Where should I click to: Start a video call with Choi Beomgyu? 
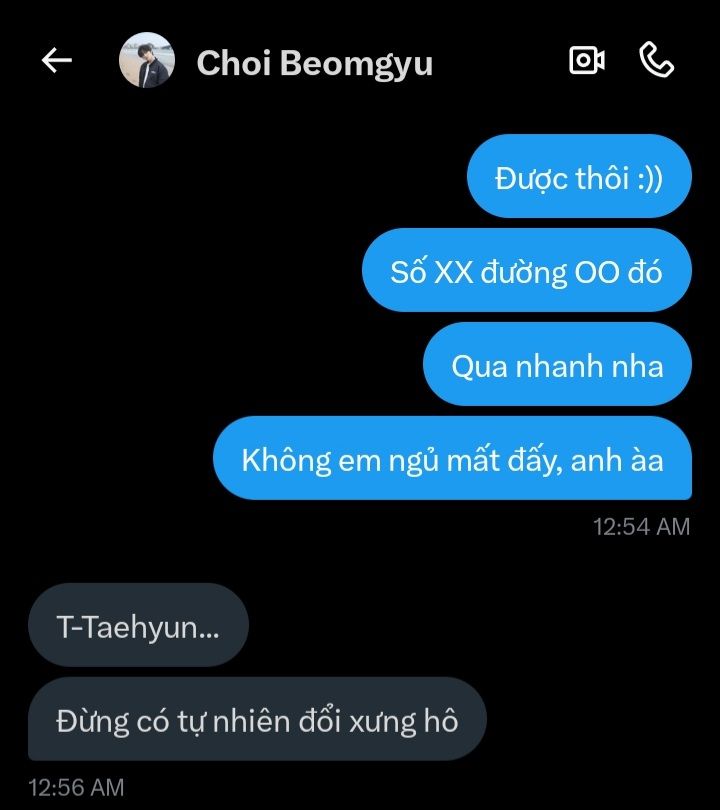pyautogui.click(x=586, y=61)
